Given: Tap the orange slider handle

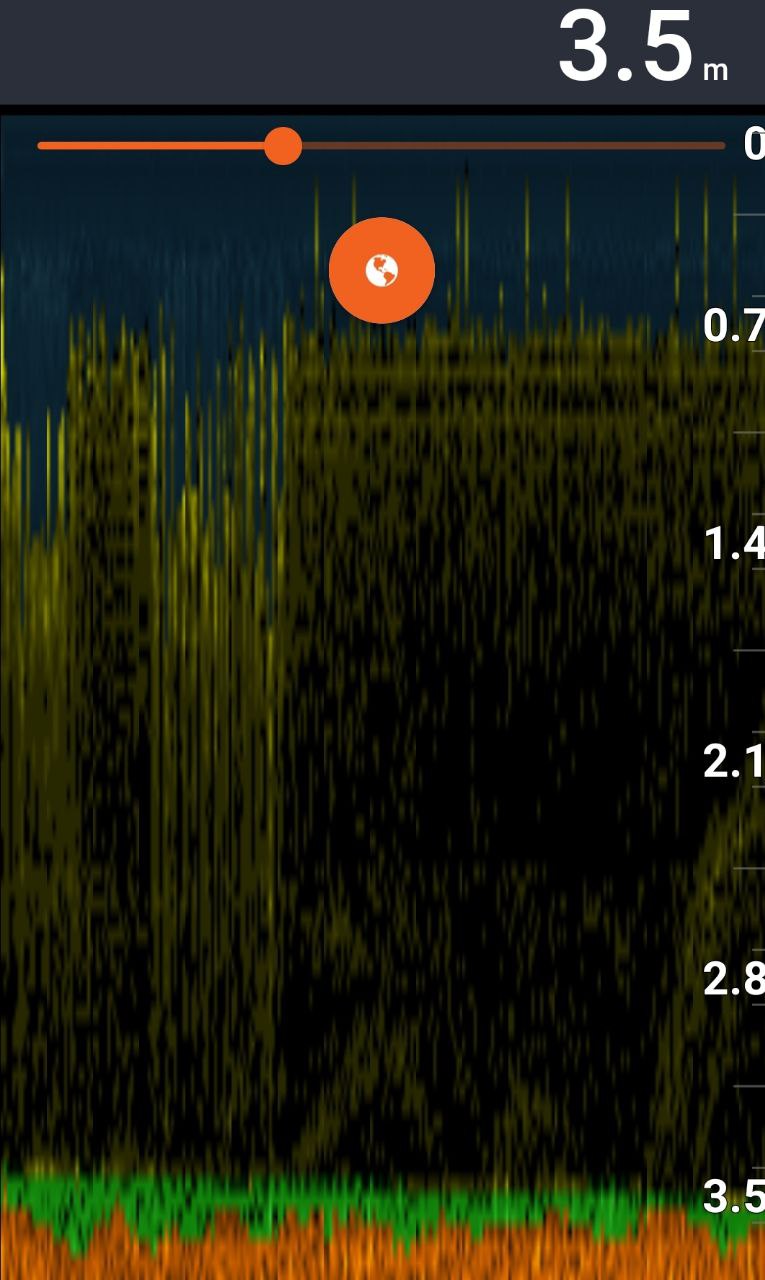Looking at the screenshot, I should click(x=283, y=146).
